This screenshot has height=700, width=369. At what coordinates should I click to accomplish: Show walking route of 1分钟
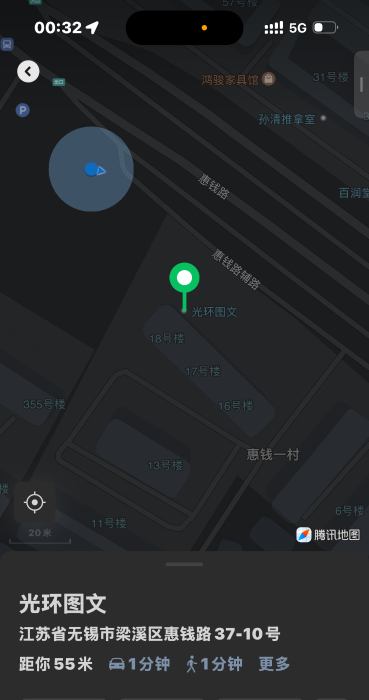[x=215, y=664]
